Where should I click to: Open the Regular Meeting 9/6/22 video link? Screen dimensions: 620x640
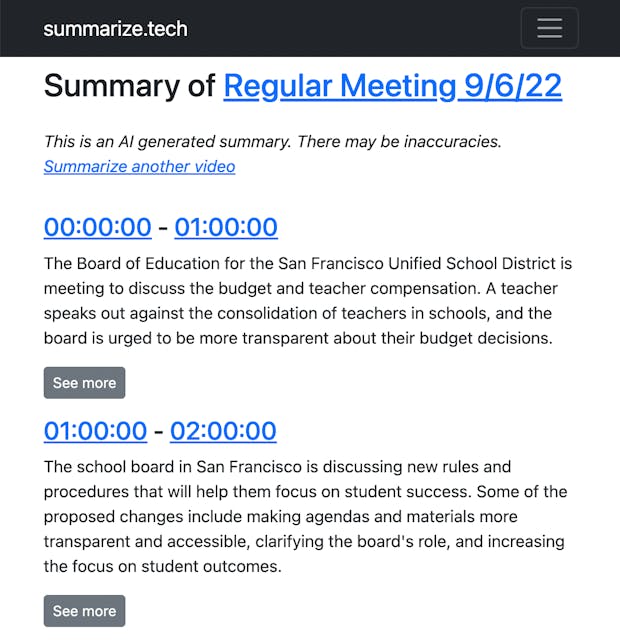point(393,86)
